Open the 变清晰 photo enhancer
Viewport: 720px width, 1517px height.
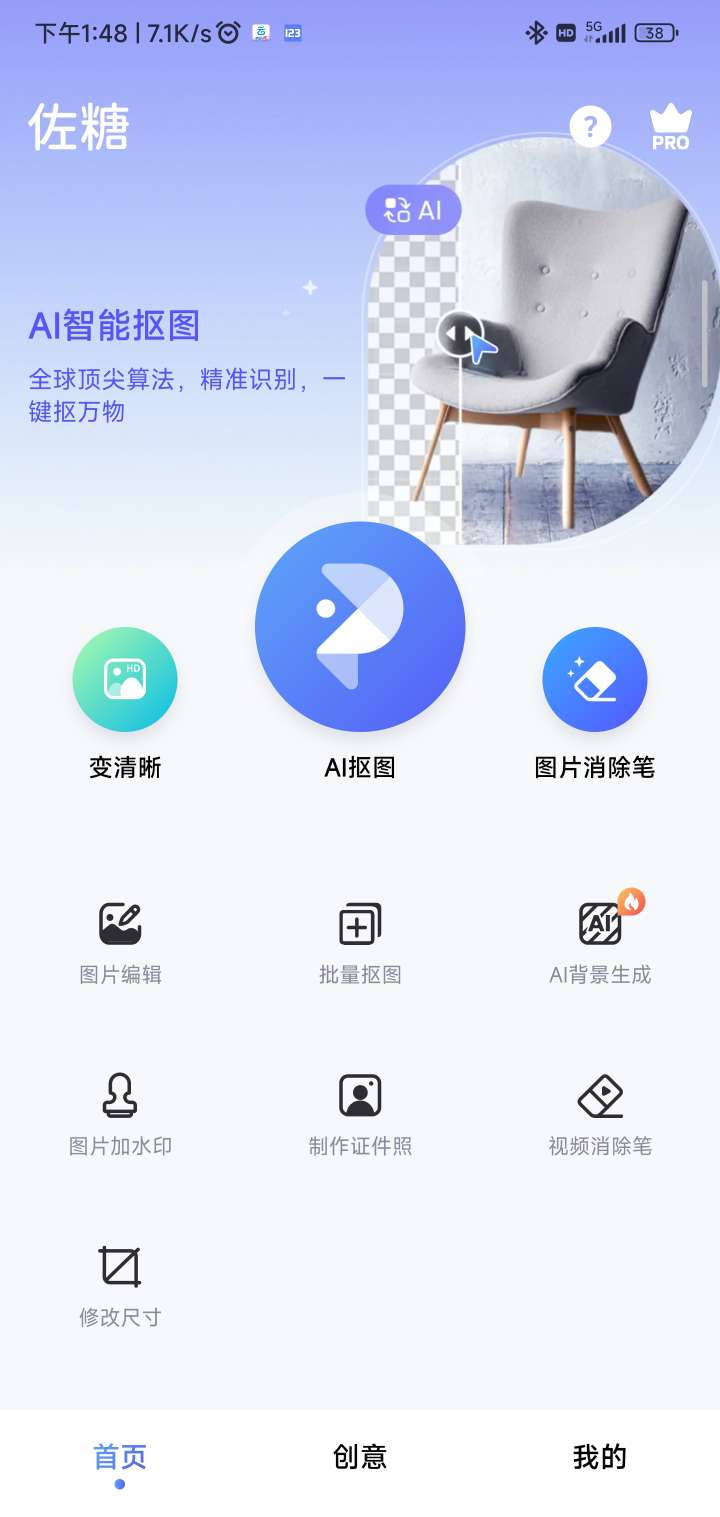125,680
